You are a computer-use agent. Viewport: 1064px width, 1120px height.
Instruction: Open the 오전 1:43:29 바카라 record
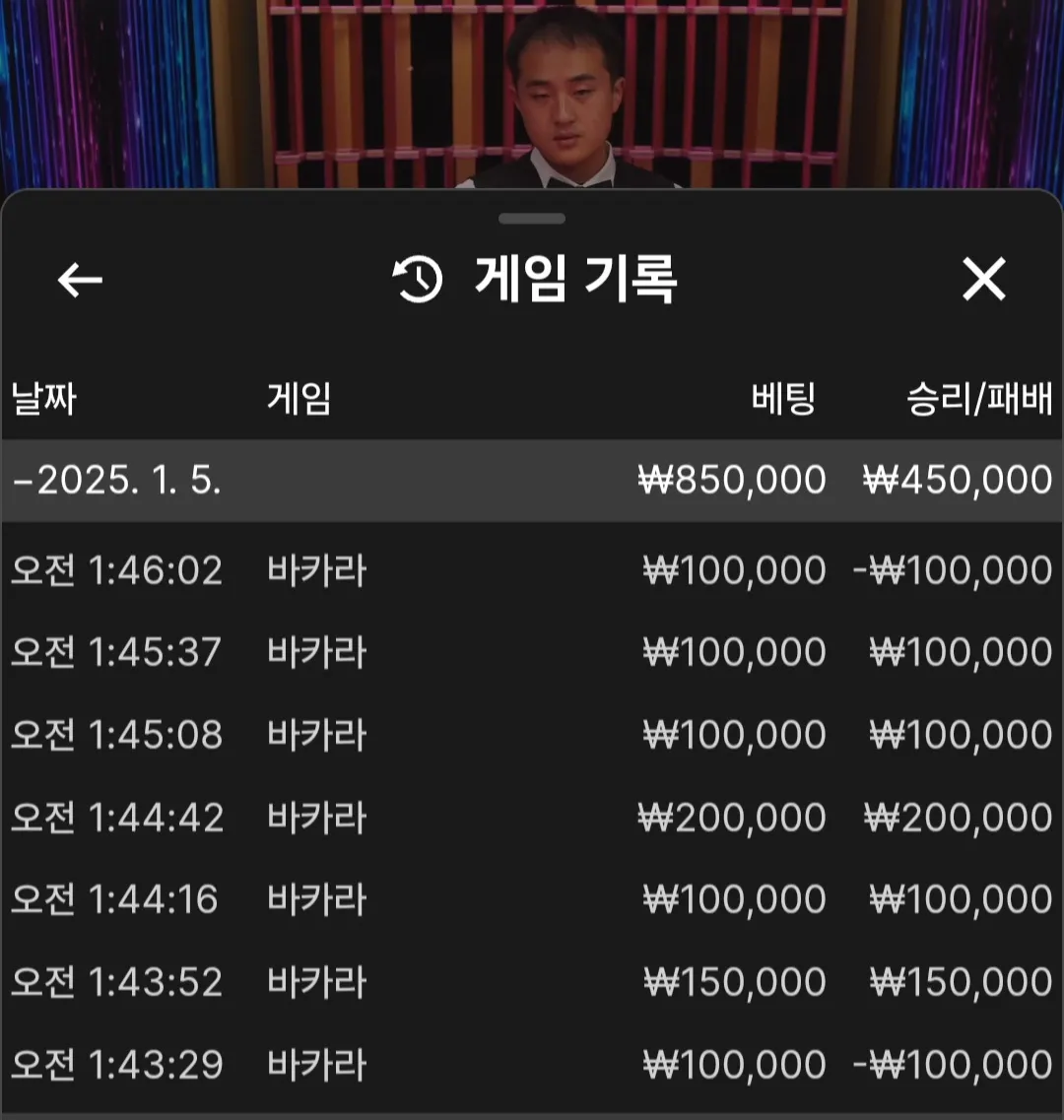(532, 1065)
